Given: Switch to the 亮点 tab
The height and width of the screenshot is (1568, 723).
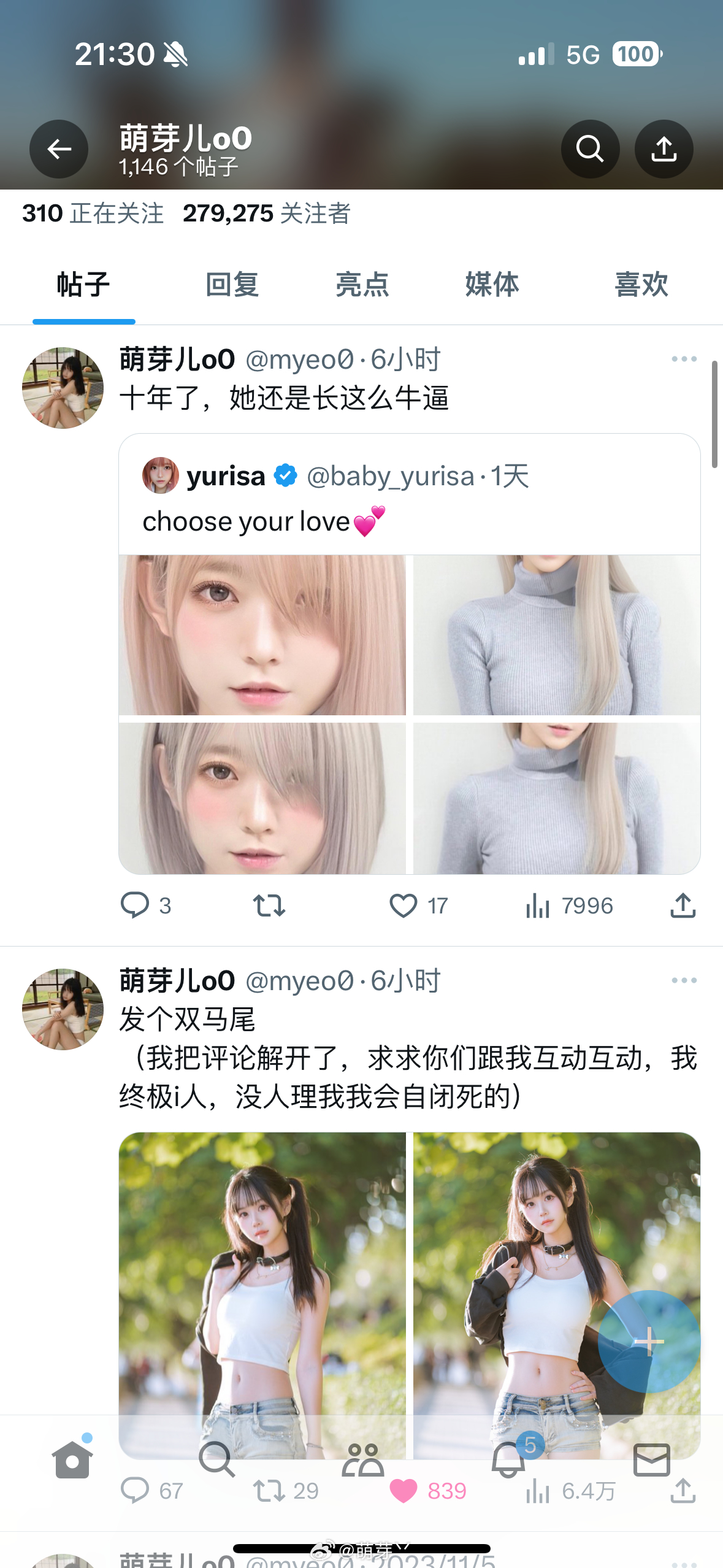Looking at the screenshot, I should [362, 285].
